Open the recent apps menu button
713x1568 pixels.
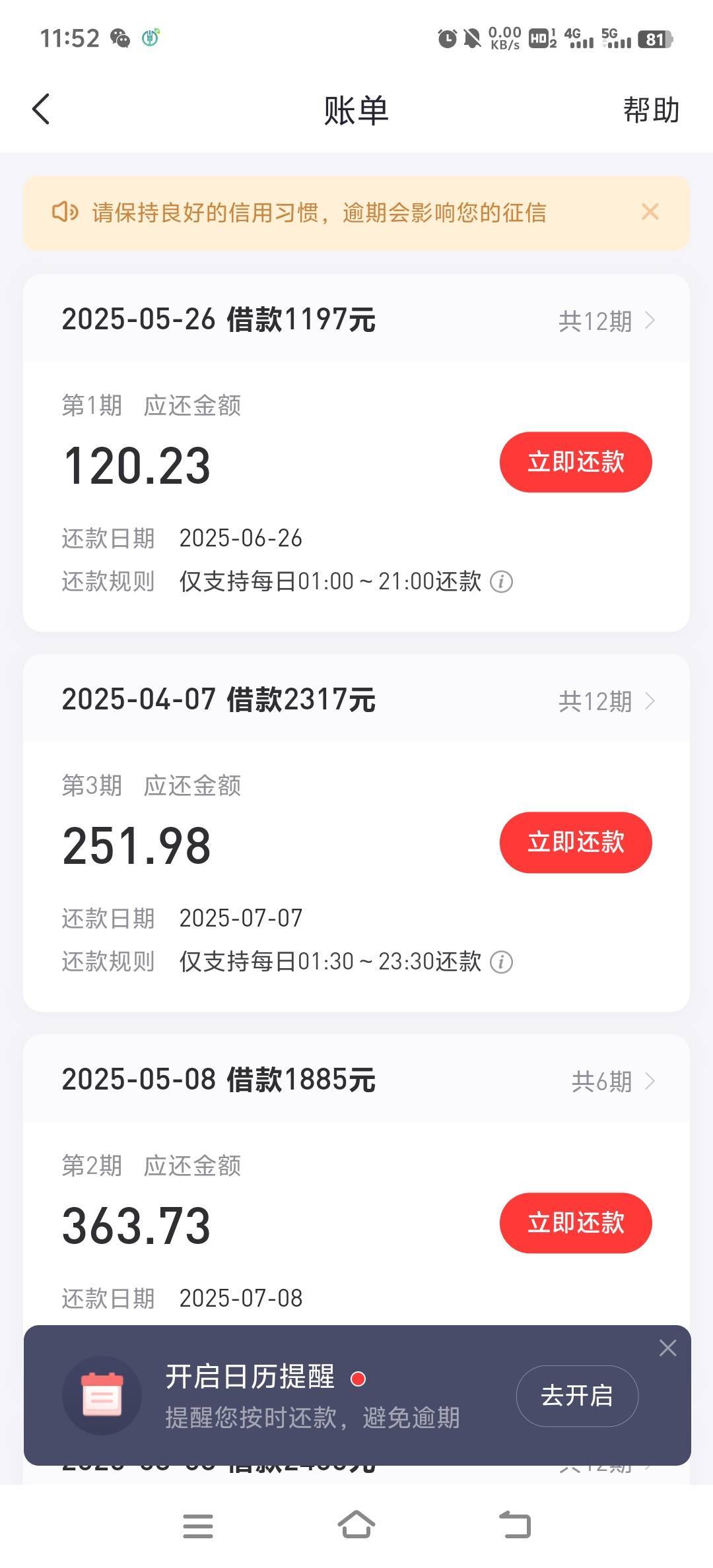[x=198, y=1526]
